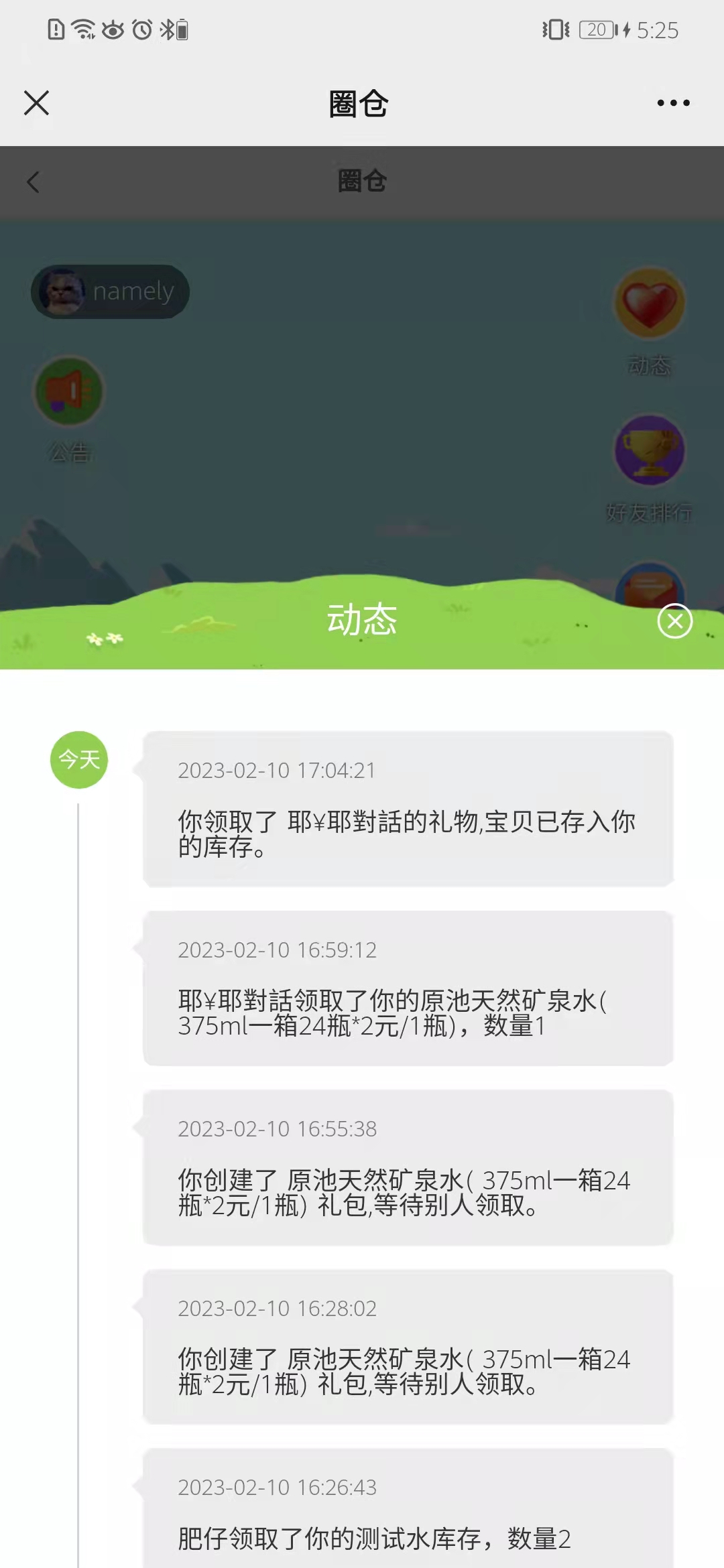Close the mini program with the X
724x1568 pixels.
coord(36,103)
